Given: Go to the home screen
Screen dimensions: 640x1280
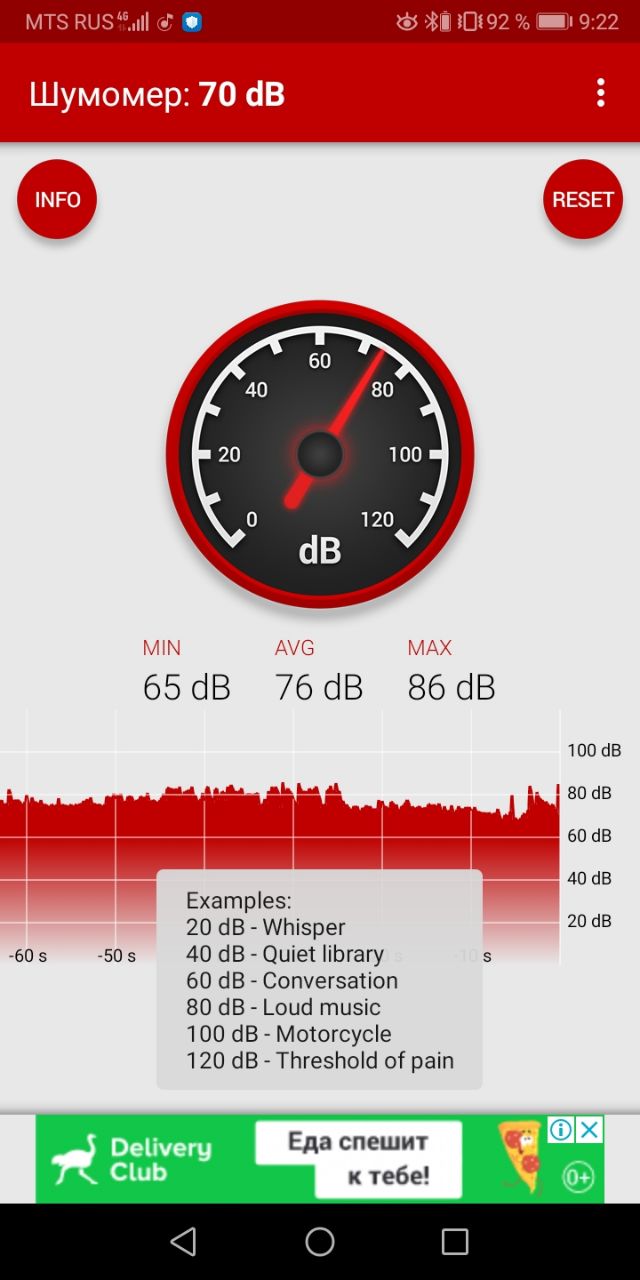Looking at the screenshot, I should click(320, 1242).
